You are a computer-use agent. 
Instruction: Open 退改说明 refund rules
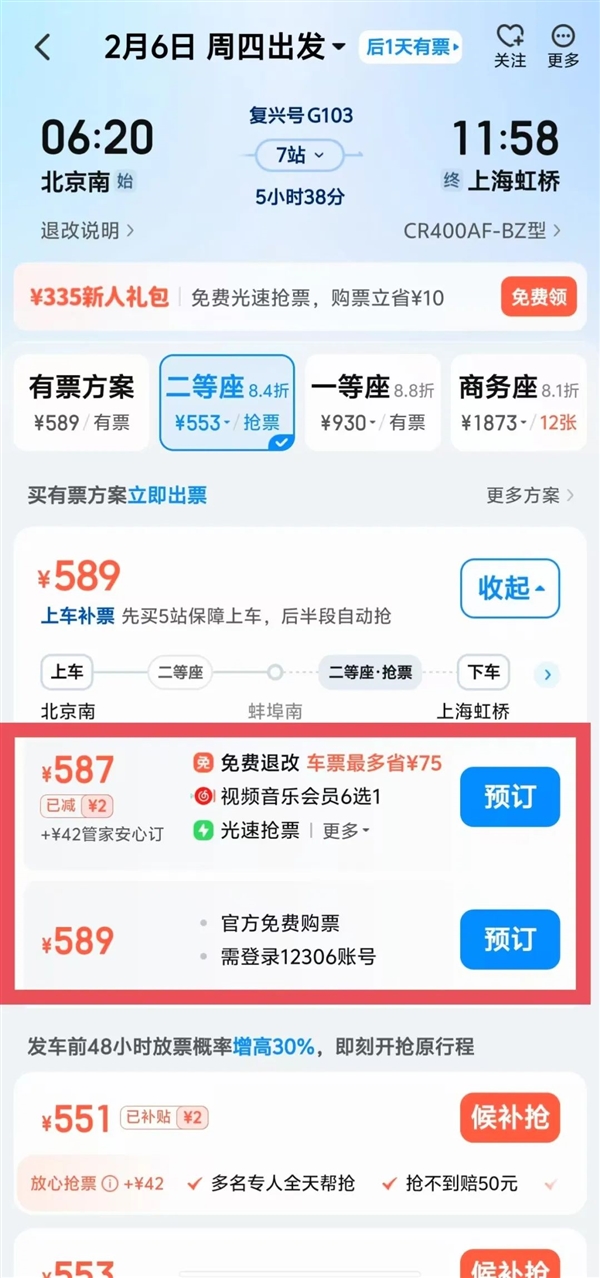click(x=87, y=231)
